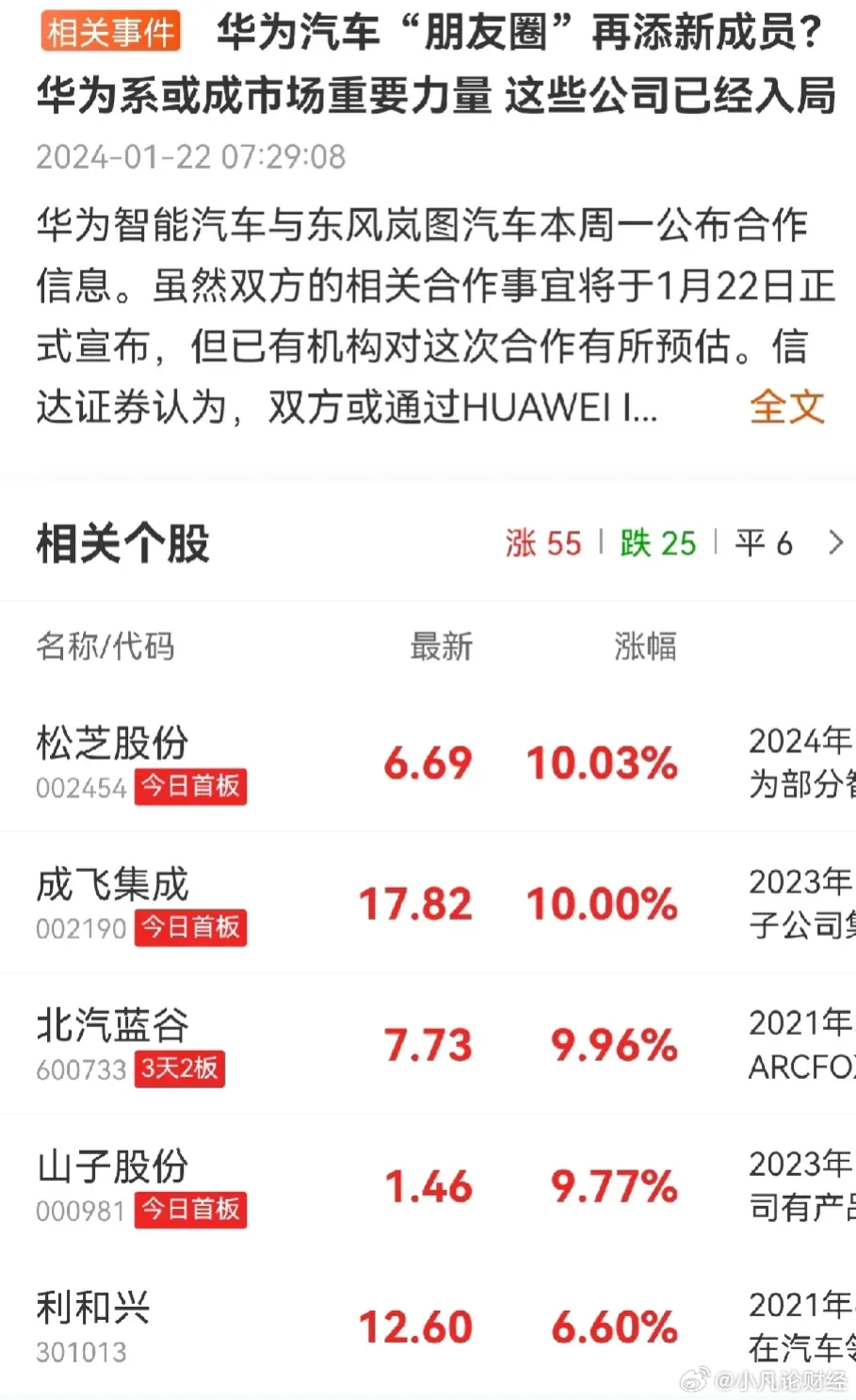The height and width of the screenshot is (1400, 856).
Task: Open the 北汽蓝谷 stock row
Action: (x=428, y=1044)
